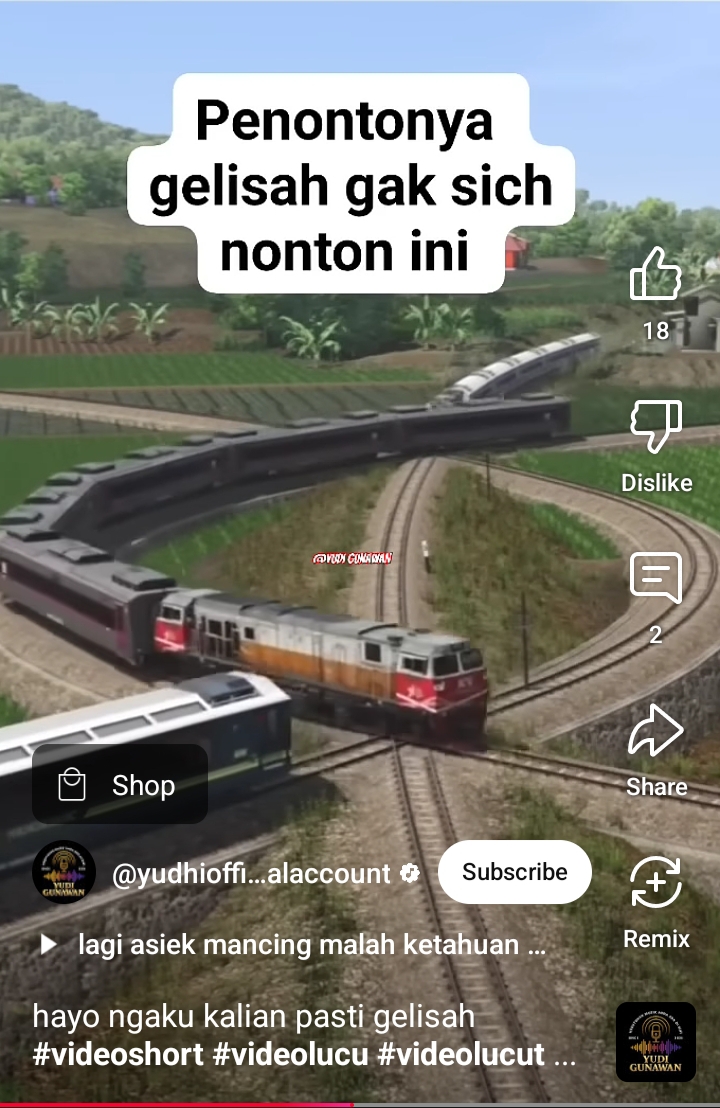This screenshot has height=1108, width=720.
Task: Open the Shop button
Action: pyautogui.click(x=120, y=785)
